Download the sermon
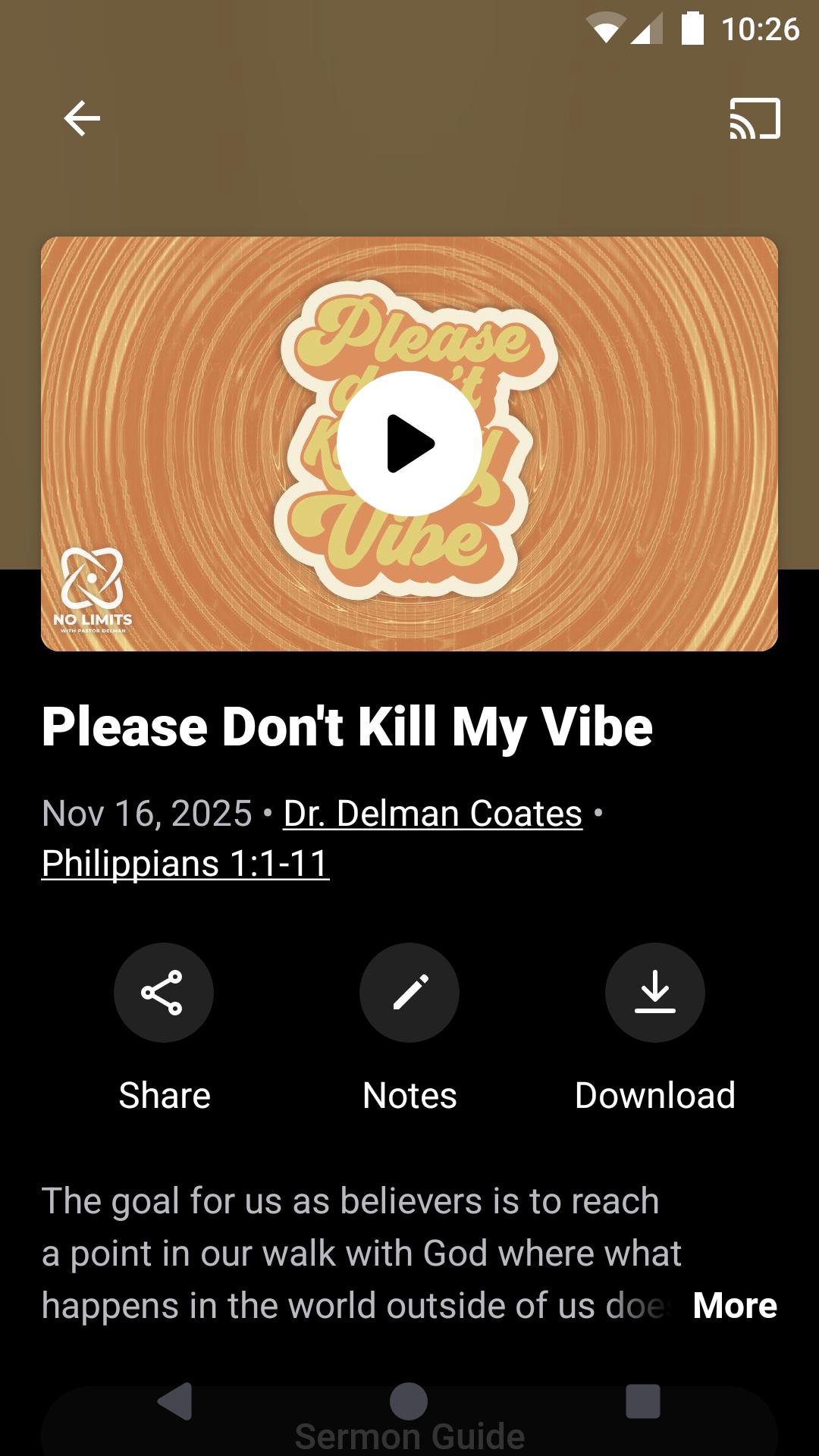This screenshot has width=819, height=1456. 654,993
